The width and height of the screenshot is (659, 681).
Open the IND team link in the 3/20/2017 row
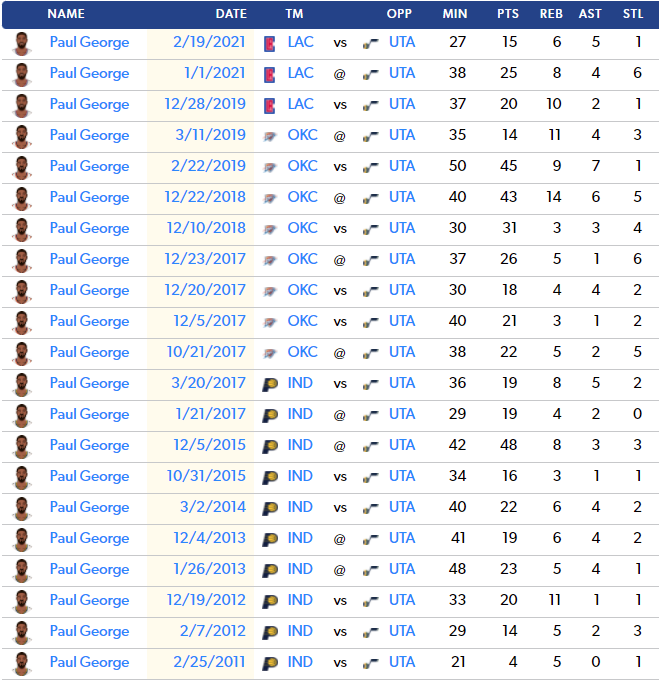[x=300, y=383]
